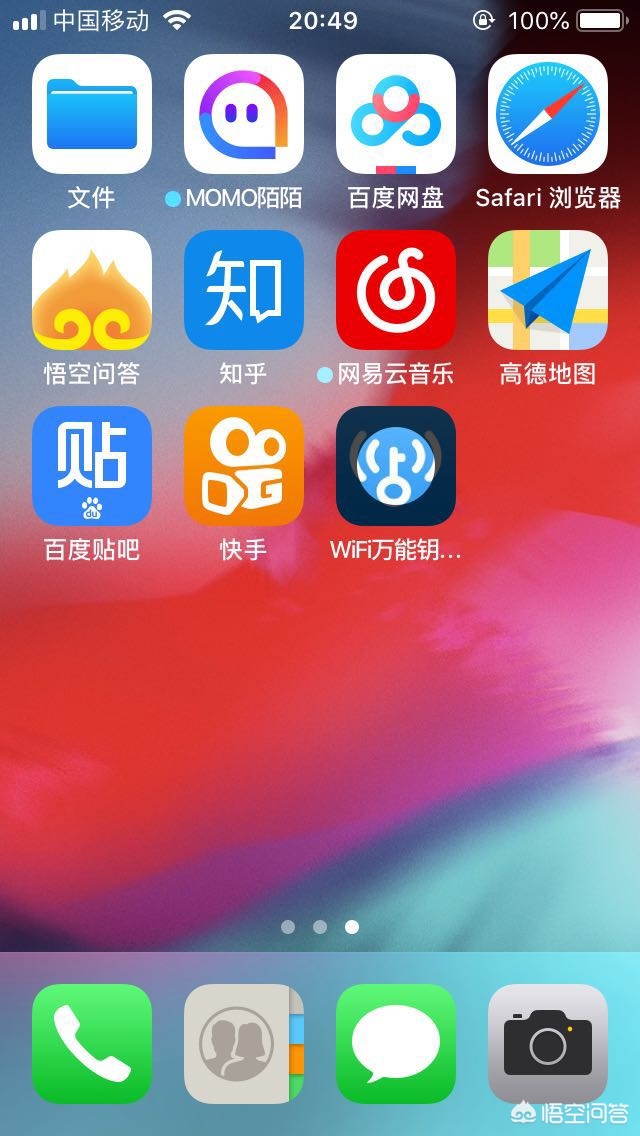Open the Contacts app in the dock
Screen dimensions: 640x1136
tap(244, 1044)
